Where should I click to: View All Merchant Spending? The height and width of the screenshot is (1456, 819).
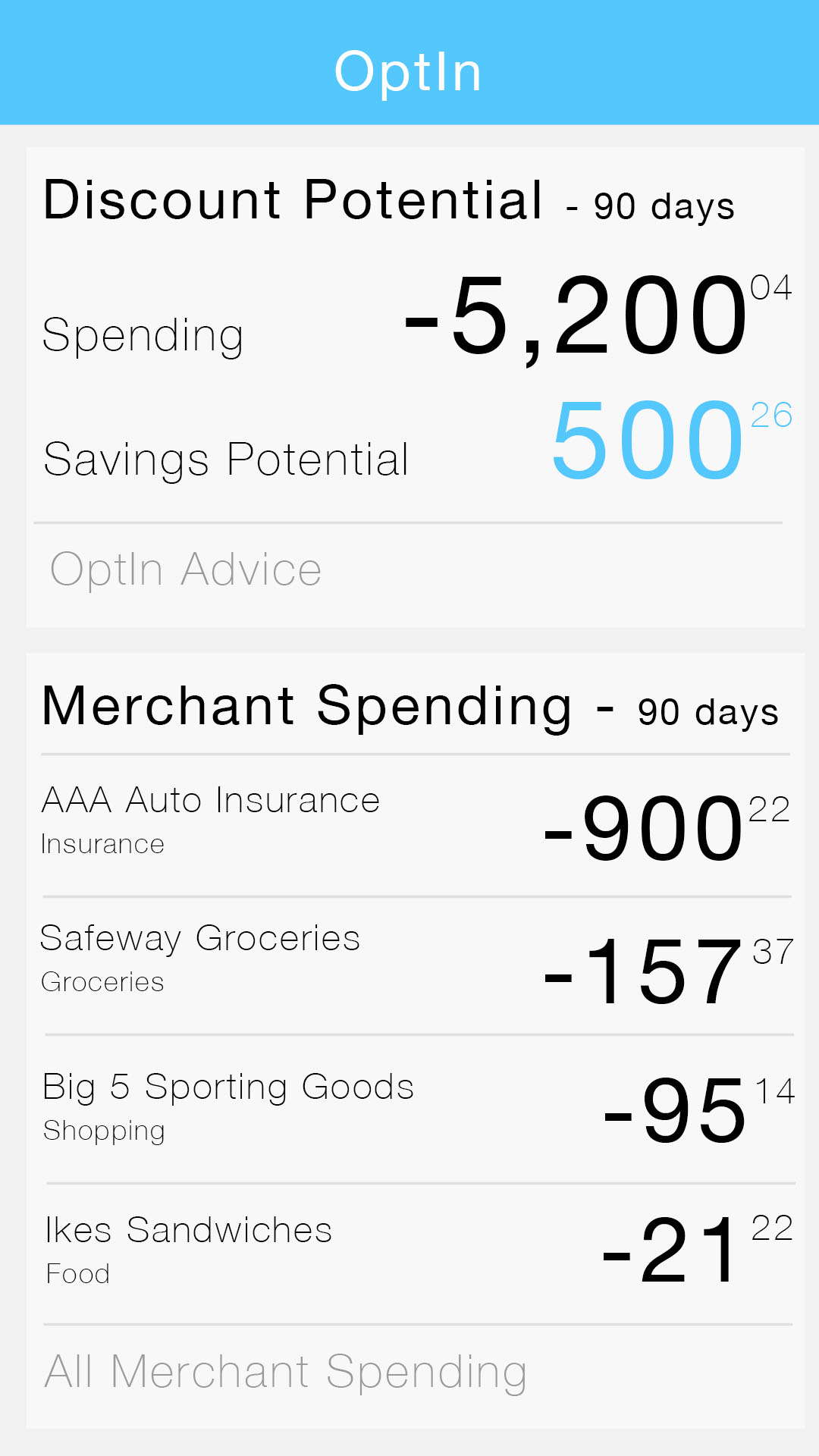286,1372
